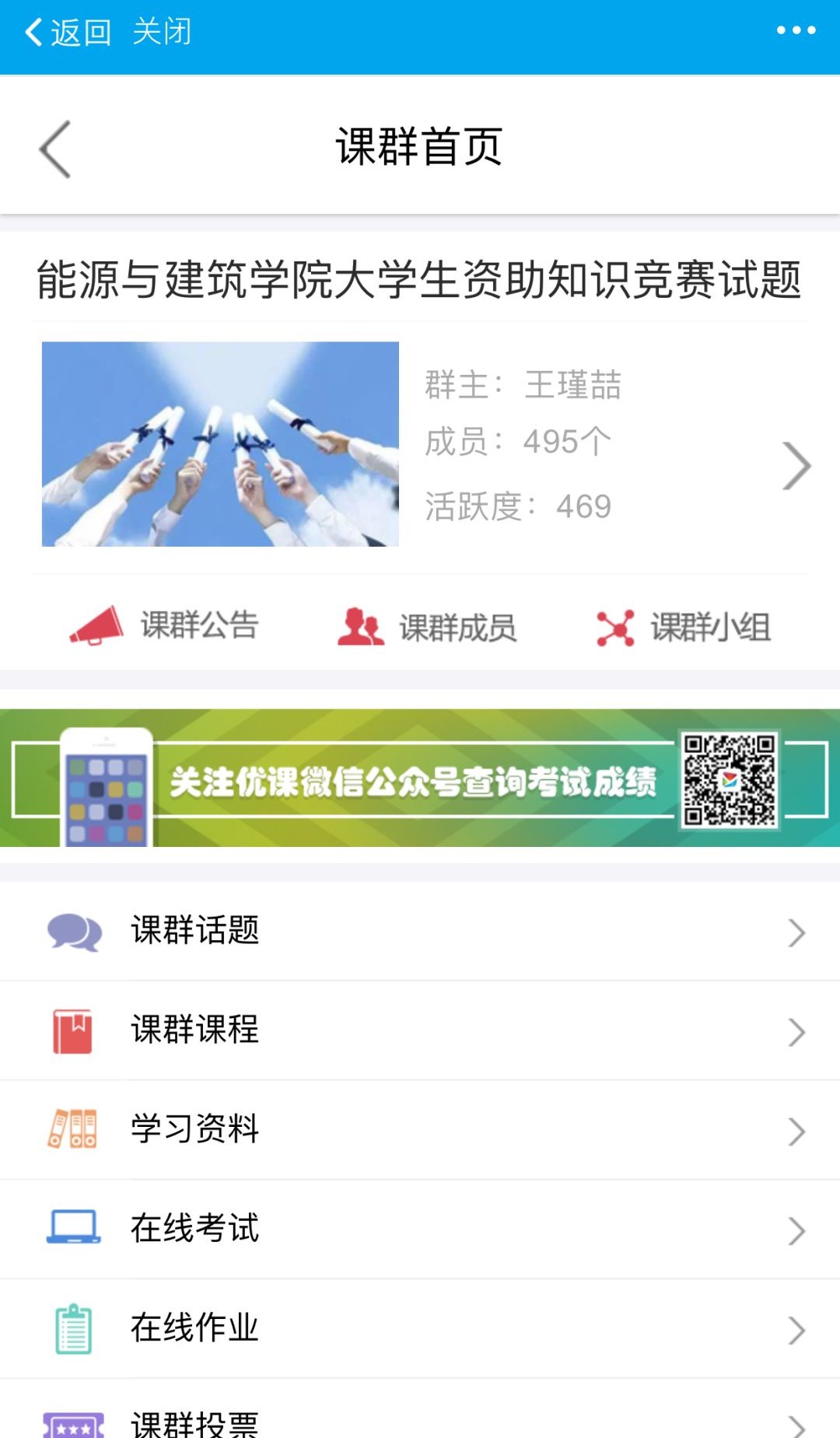
Task: Open 在线作业 online homework
Action: click(420, 1328)
